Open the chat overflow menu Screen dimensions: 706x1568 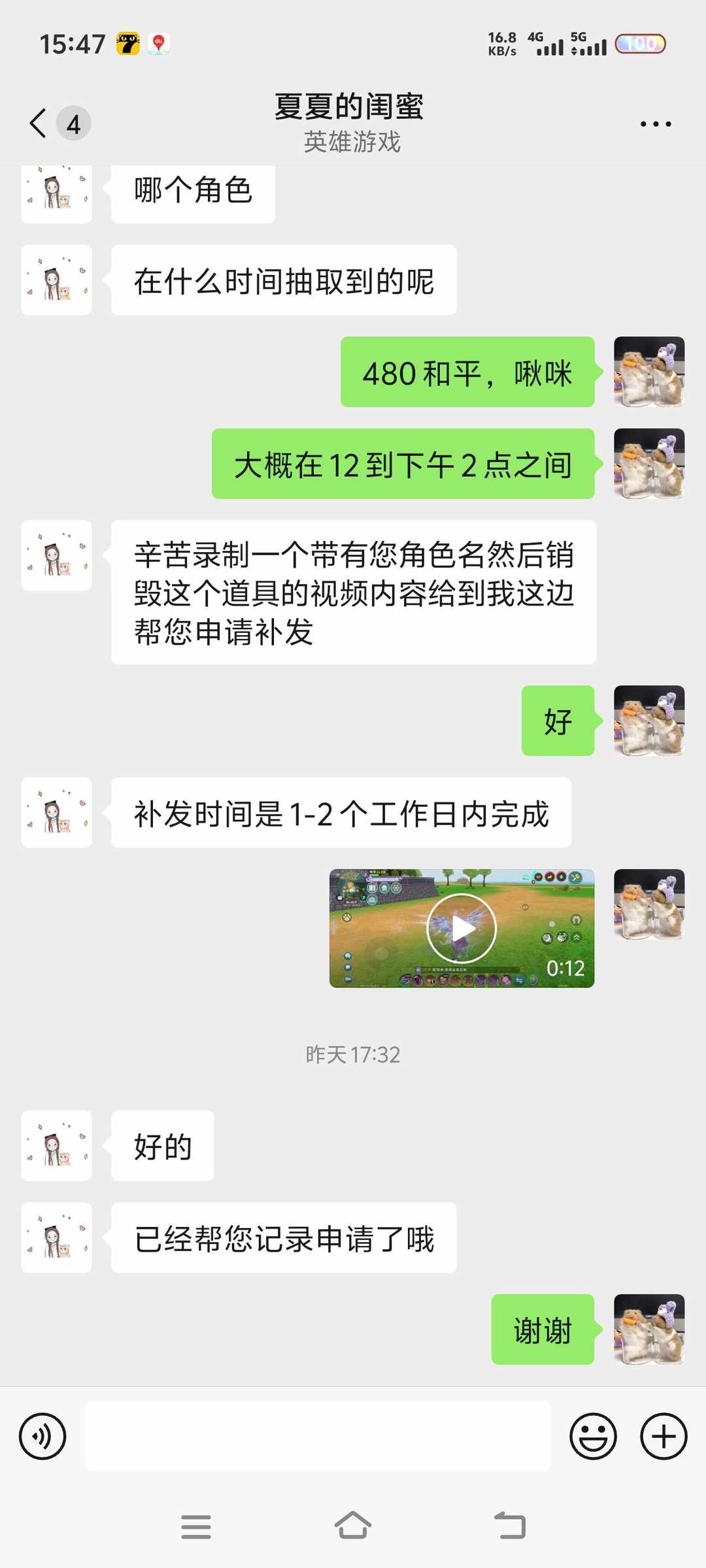655,123
